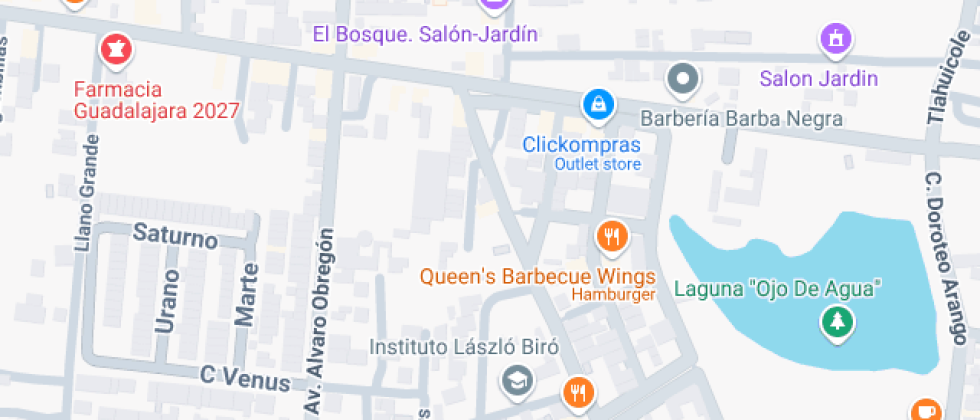This screenshot has height=420, width=980.
Task: Tap the Instituto László Biró school pin
Action: point(516,380)
